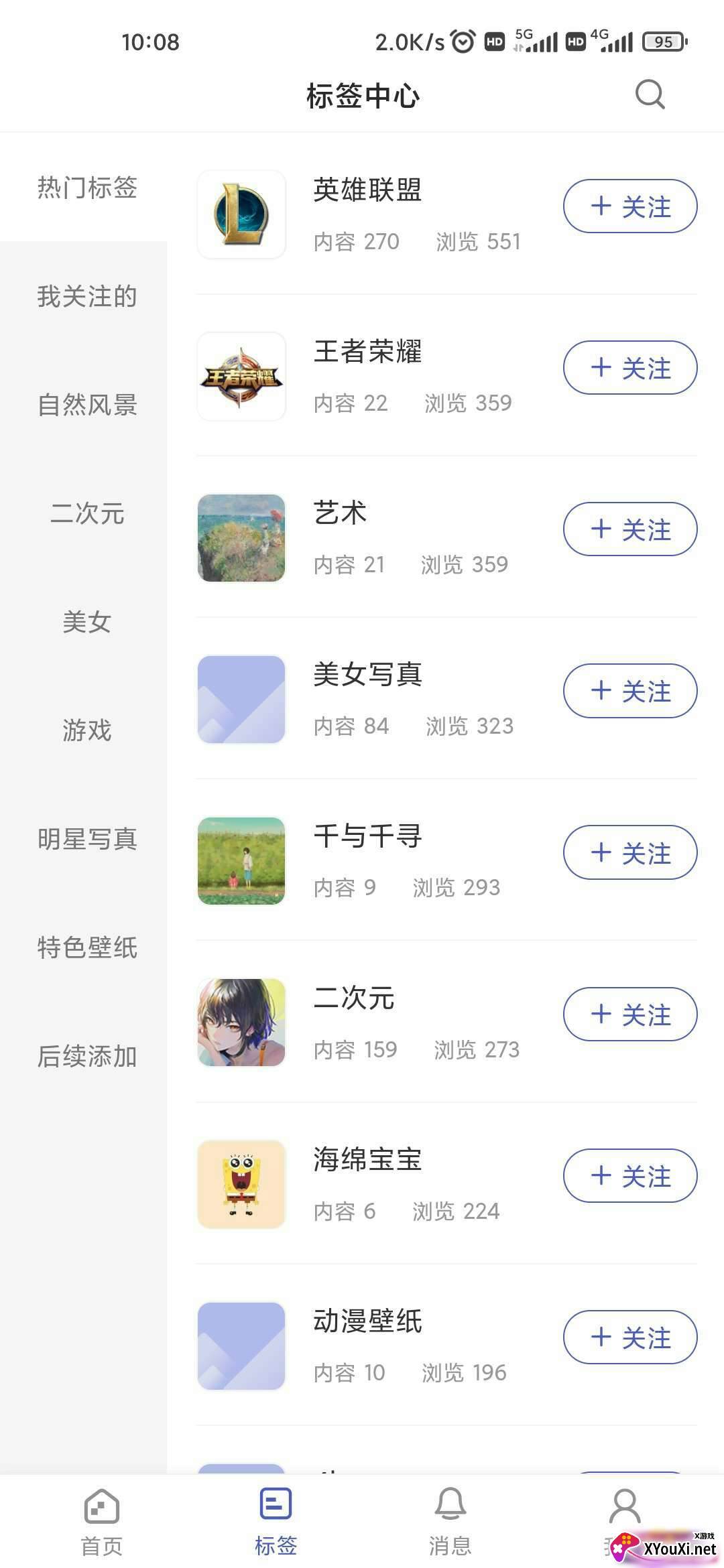This screenshot has width=724, height=1568.
Task: Tap the 二次元 anime girl thumbnail
Action: [241, 1022]
